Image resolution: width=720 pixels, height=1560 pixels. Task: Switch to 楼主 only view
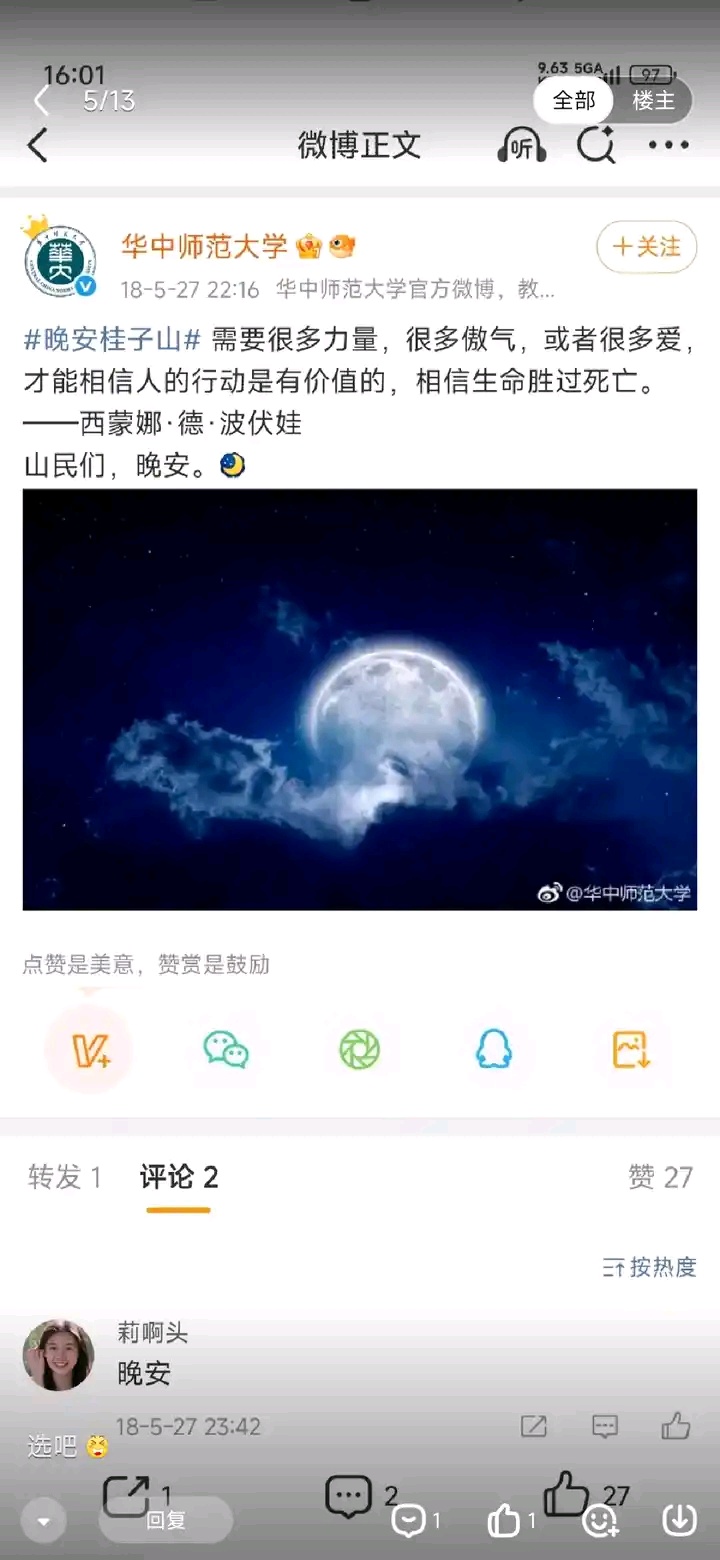coord(653,101)
